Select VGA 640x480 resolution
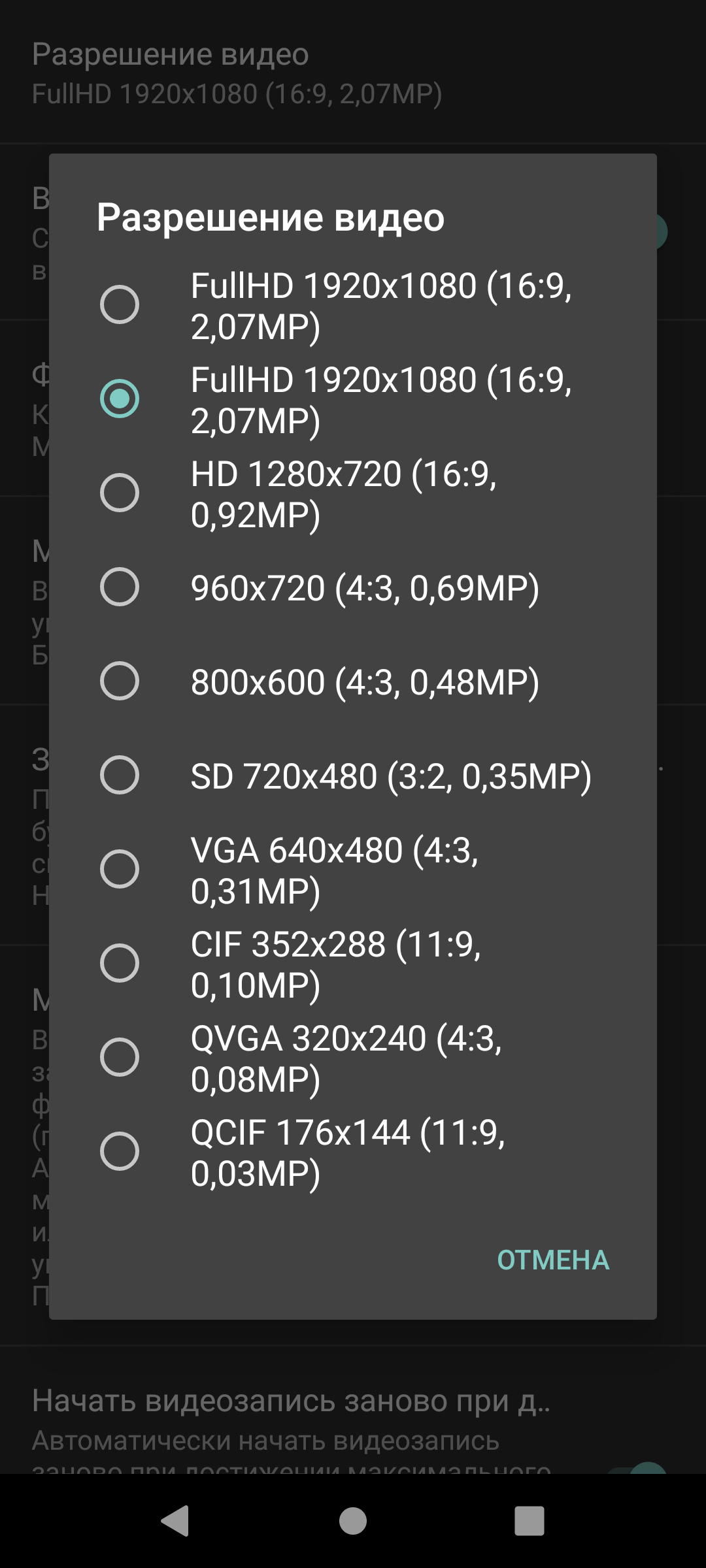 point(353,870)
